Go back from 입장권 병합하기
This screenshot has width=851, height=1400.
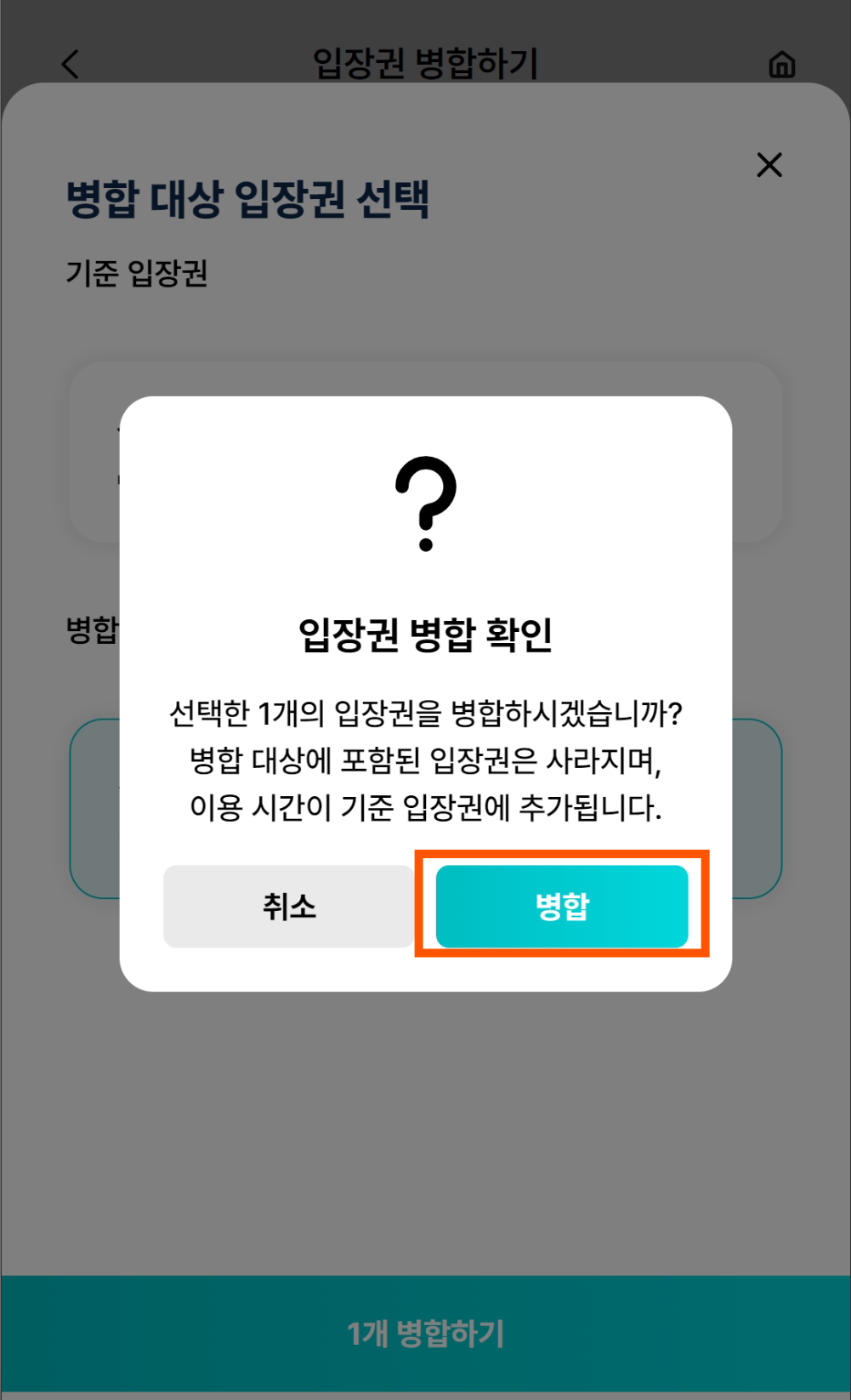click(x=71, y=64)
